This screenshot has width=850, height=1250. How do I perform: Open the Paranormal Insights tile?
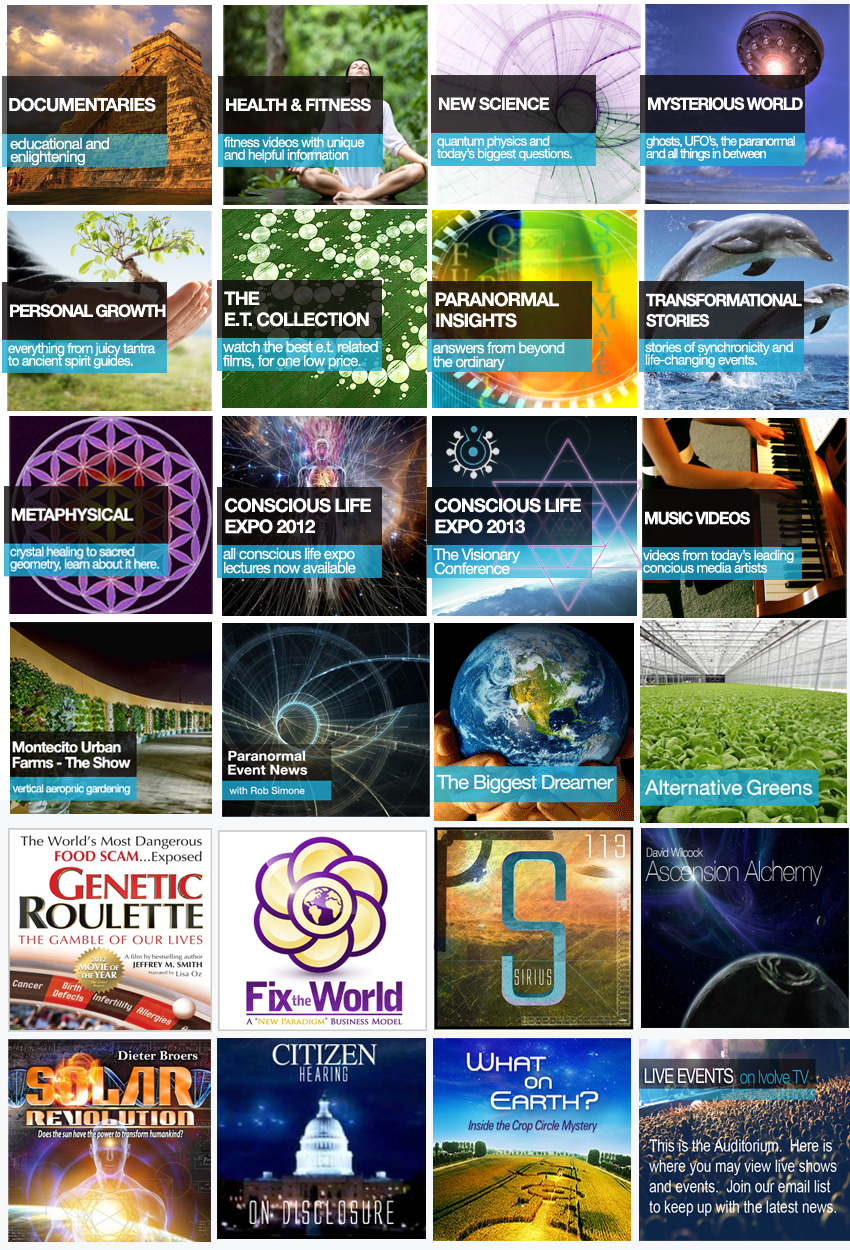click(534, 311)
